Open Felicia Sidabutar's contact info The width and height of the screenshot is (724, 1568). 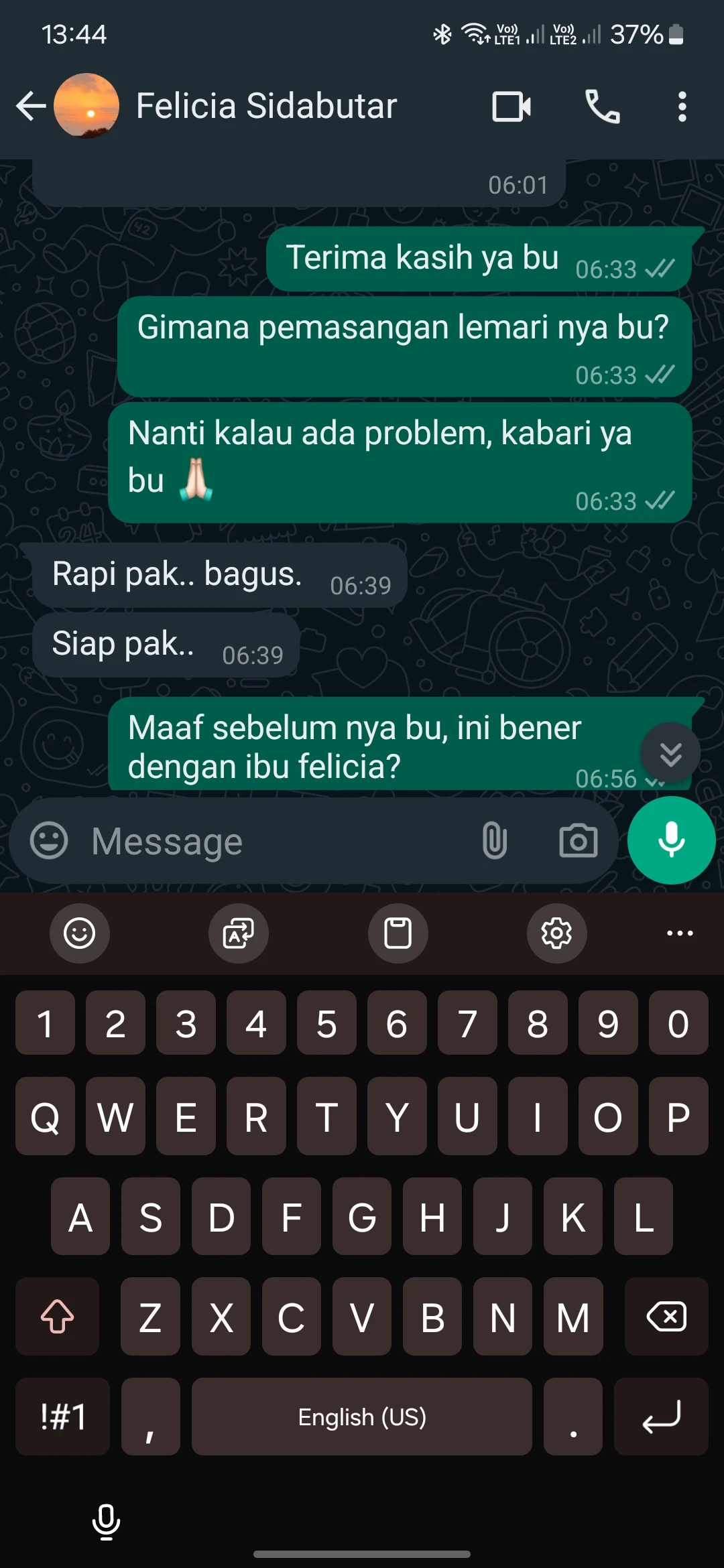coord(266,106)
